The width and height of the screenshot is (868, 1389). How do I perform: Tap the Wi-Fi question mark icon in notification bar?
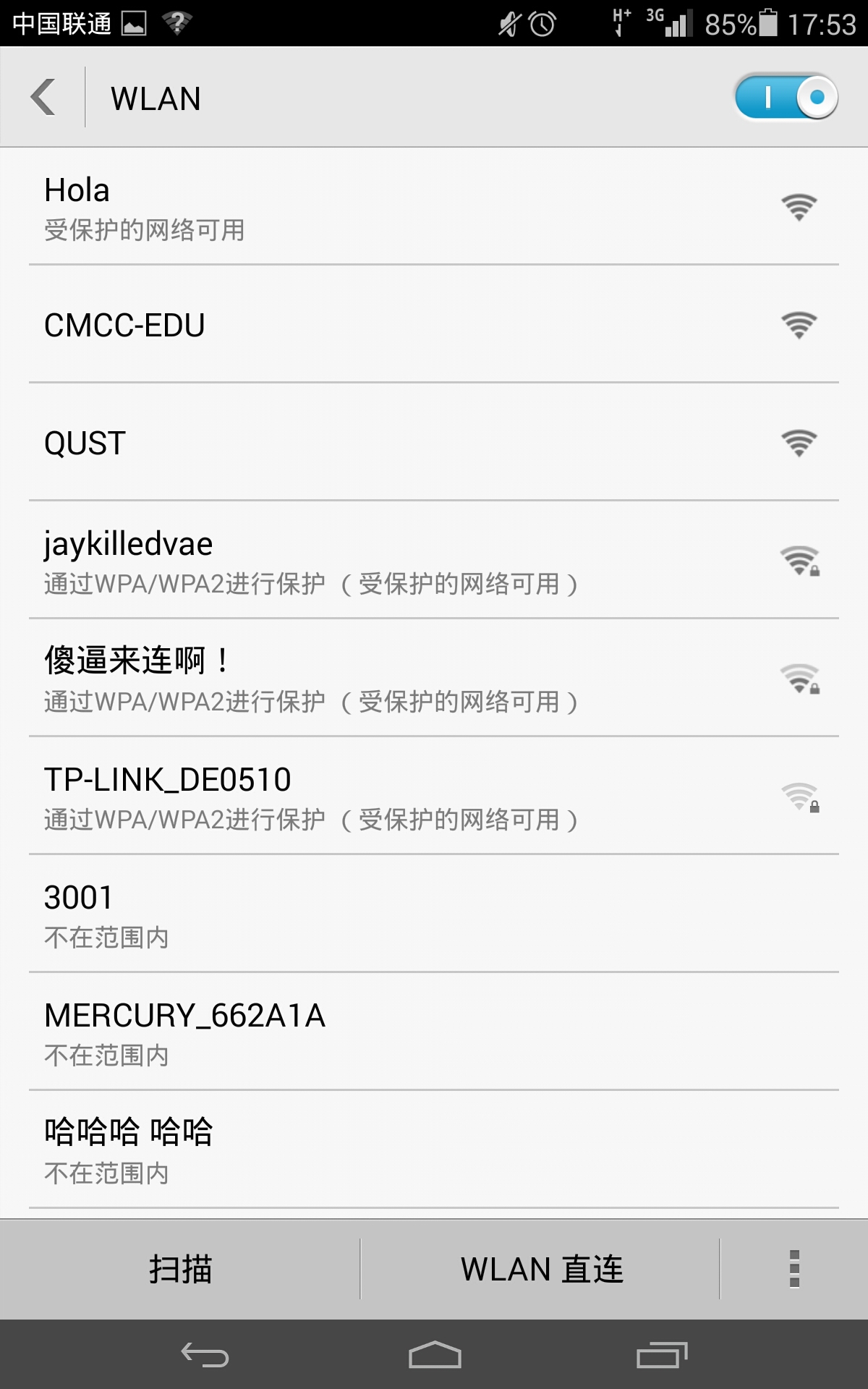(x=176, y=23)
